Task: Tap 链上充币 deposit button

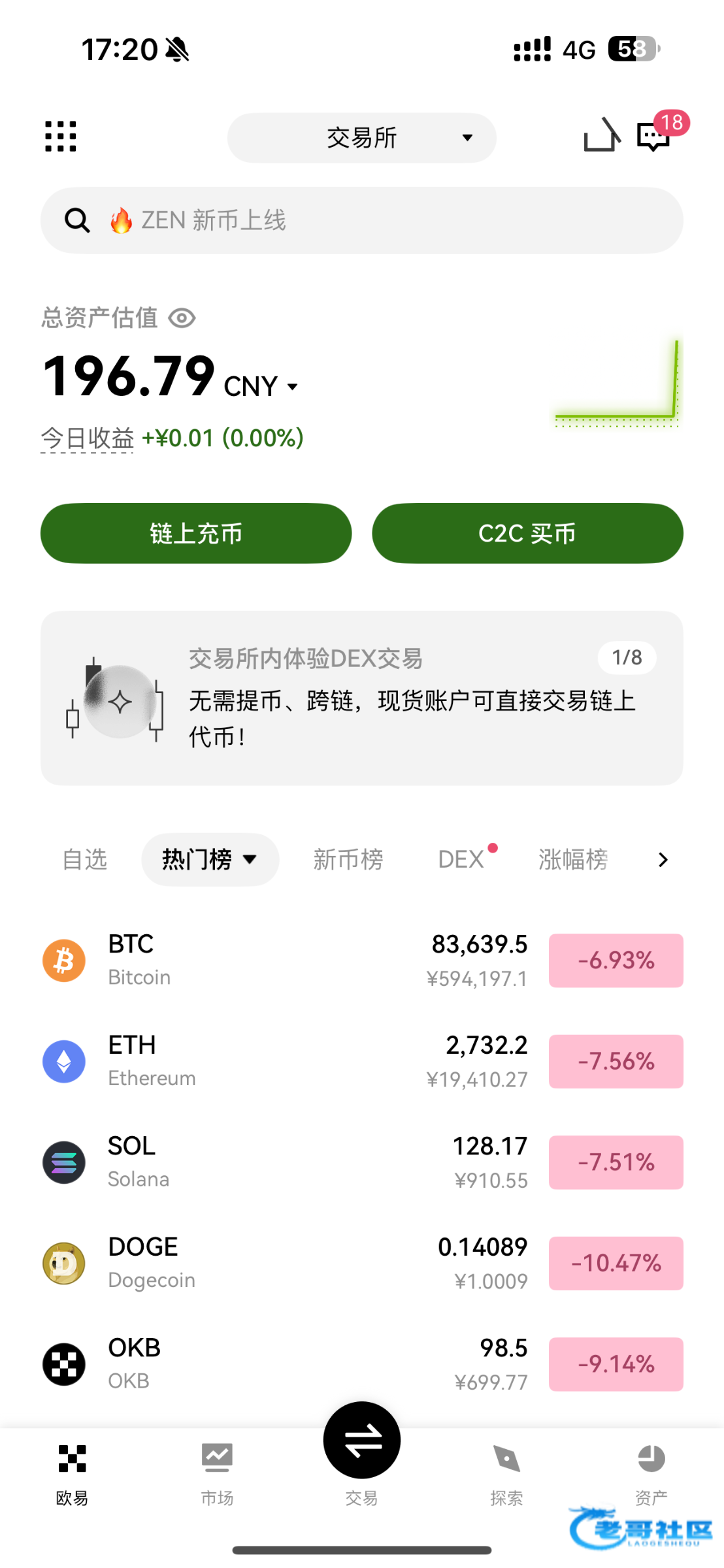Action: [x=196, y=533]
